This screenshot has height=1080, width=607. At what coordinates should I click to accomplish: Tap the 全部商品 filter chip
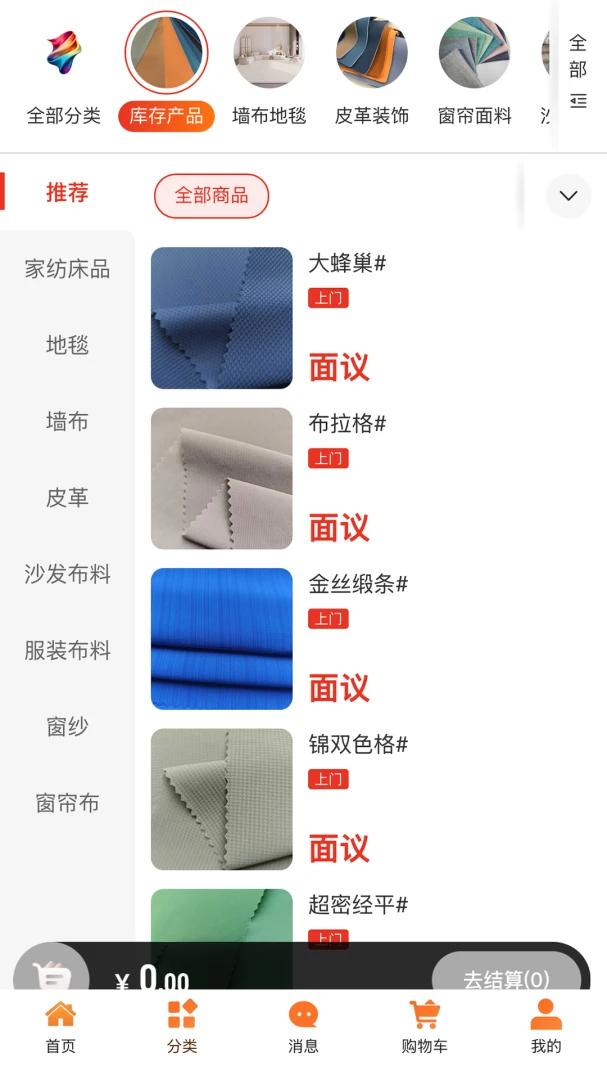click(212, 196)
